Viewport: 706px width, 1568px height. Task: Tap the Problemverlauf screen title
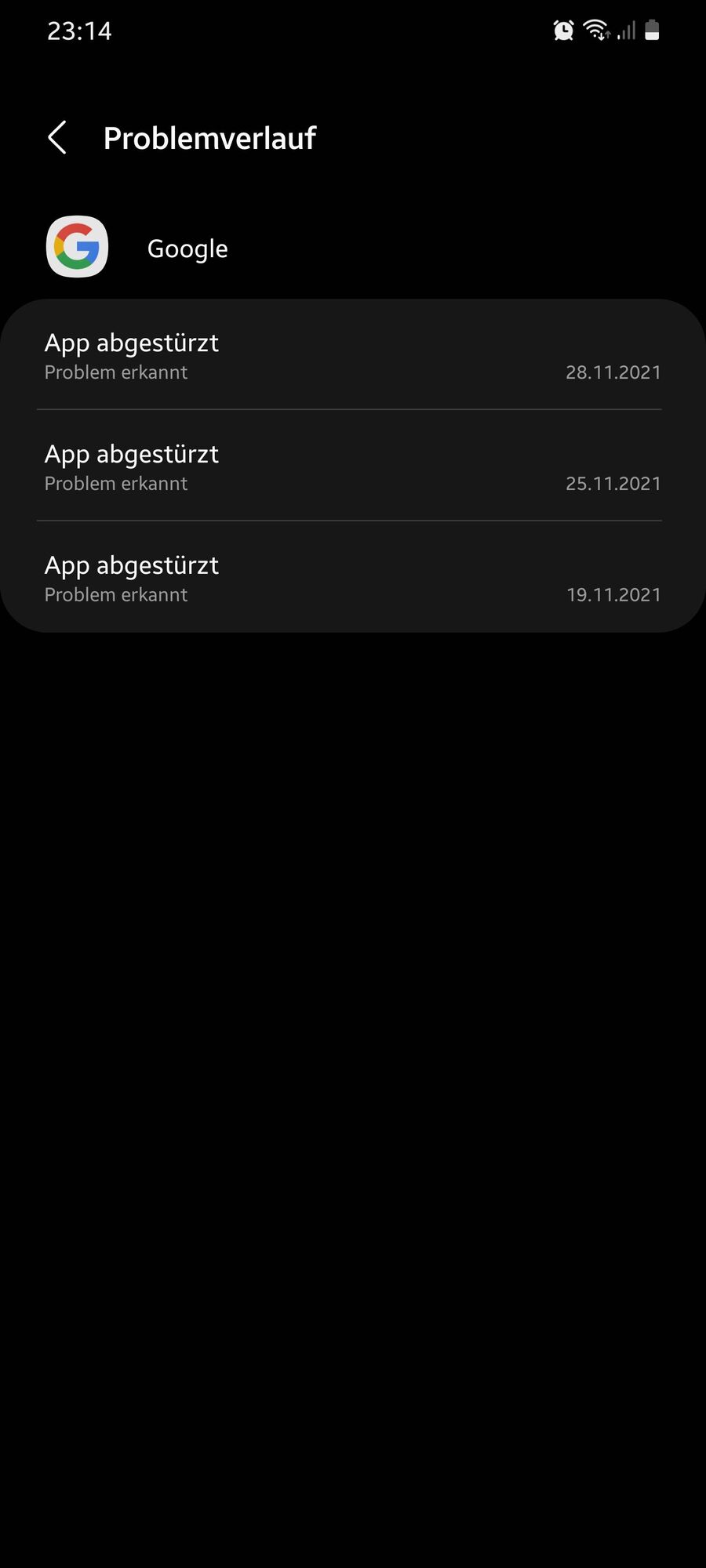[210, 137]
